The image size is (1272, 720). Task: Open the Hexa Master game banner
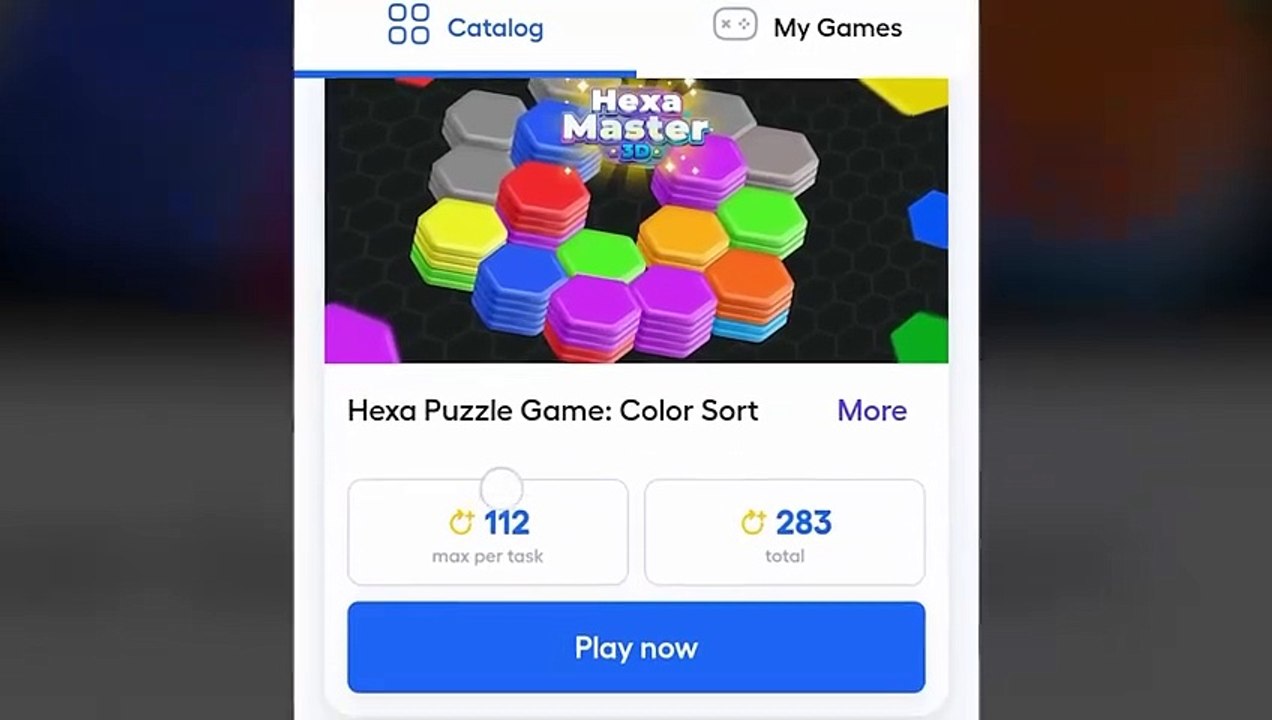(x=636, y=220)
